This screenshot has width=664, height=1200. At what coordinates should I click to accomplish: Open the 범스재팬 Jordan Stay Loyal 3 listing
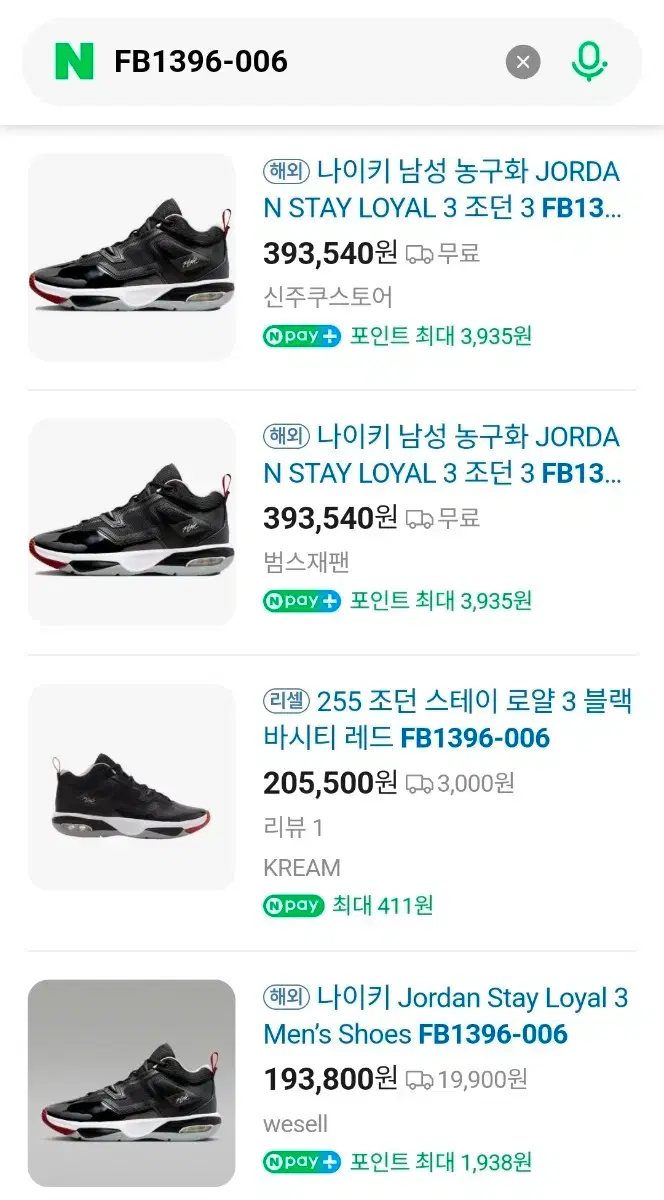[441, 455]
